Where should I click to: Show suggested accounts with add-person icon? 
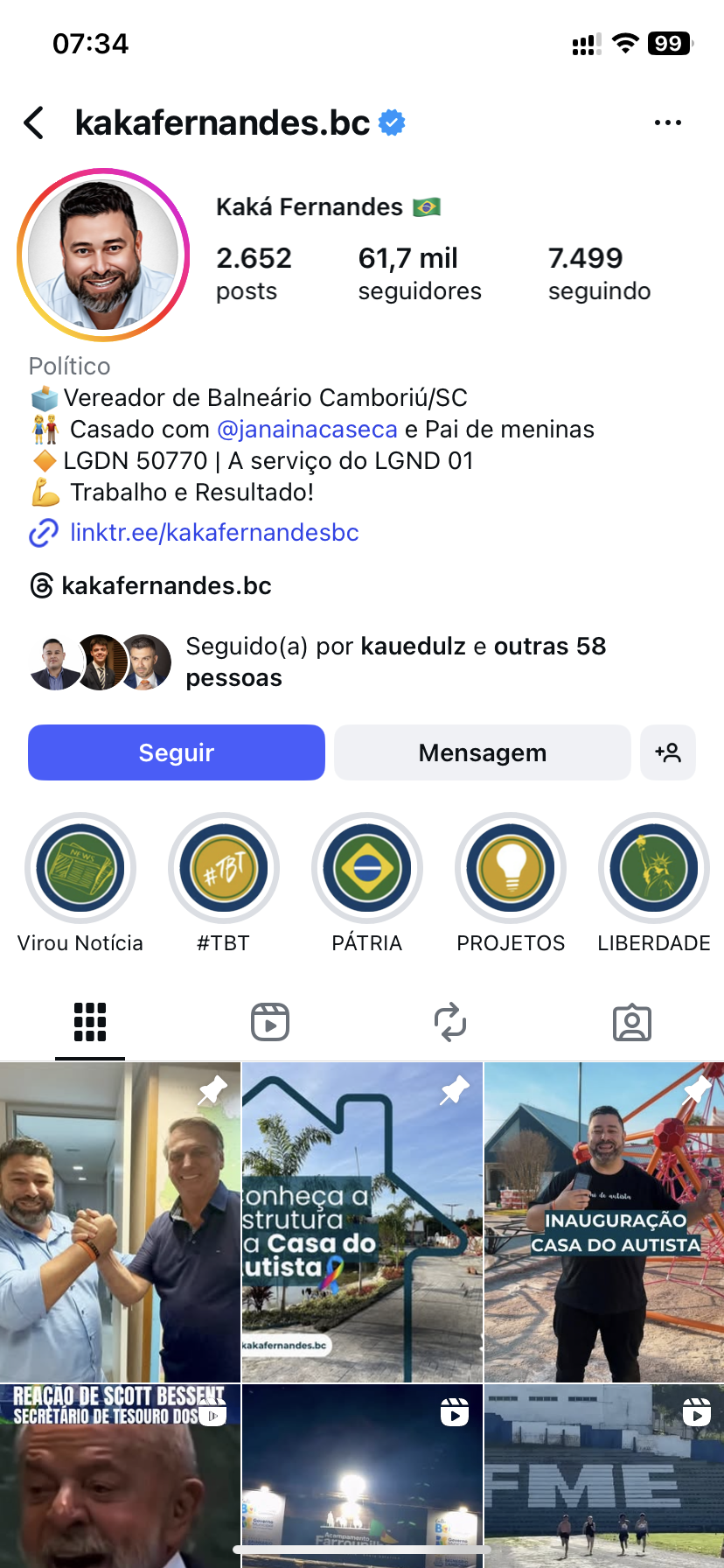668,752
